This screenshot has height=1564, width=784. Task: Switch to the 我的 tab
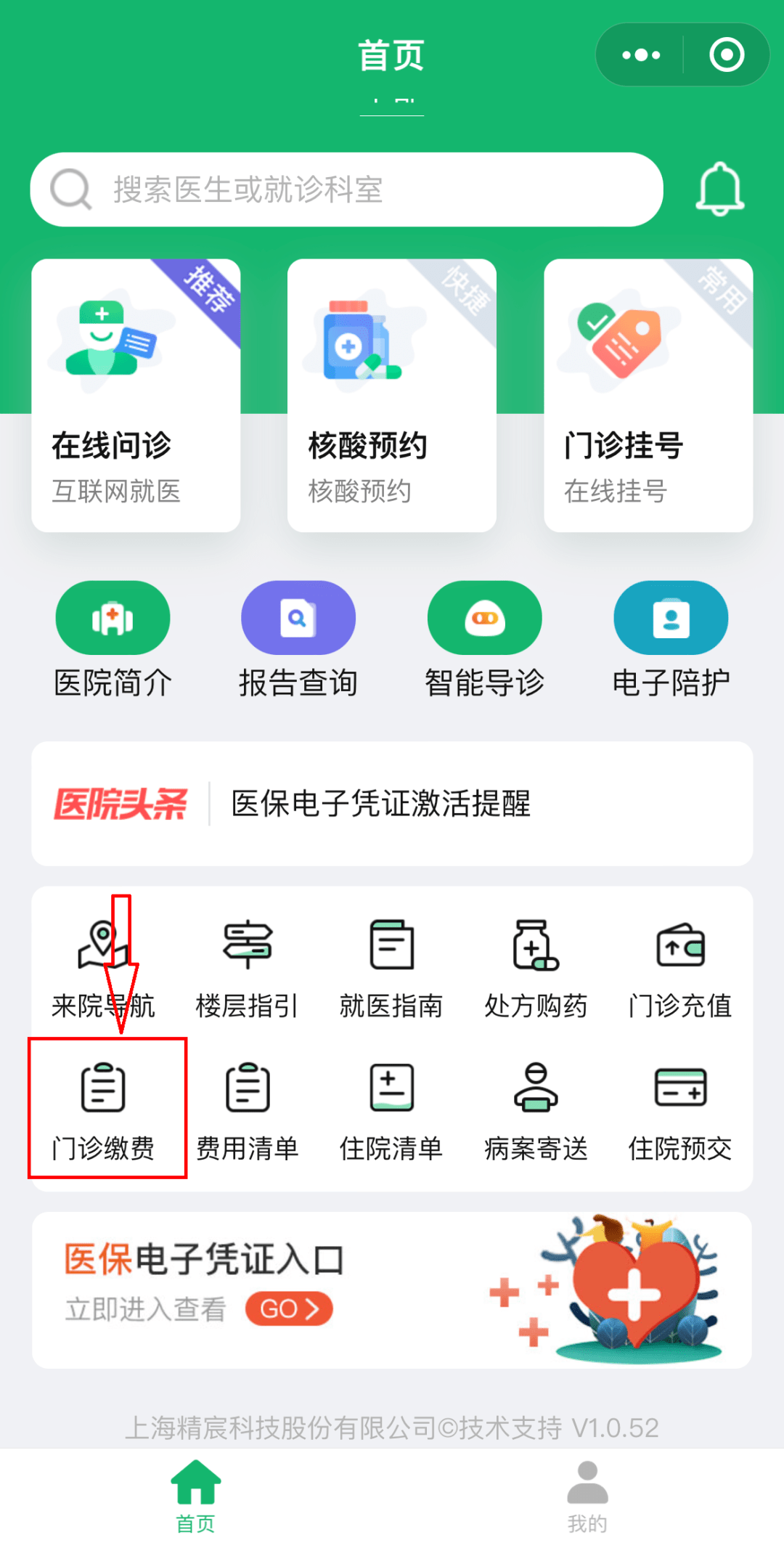click(x=587, y=1497)
